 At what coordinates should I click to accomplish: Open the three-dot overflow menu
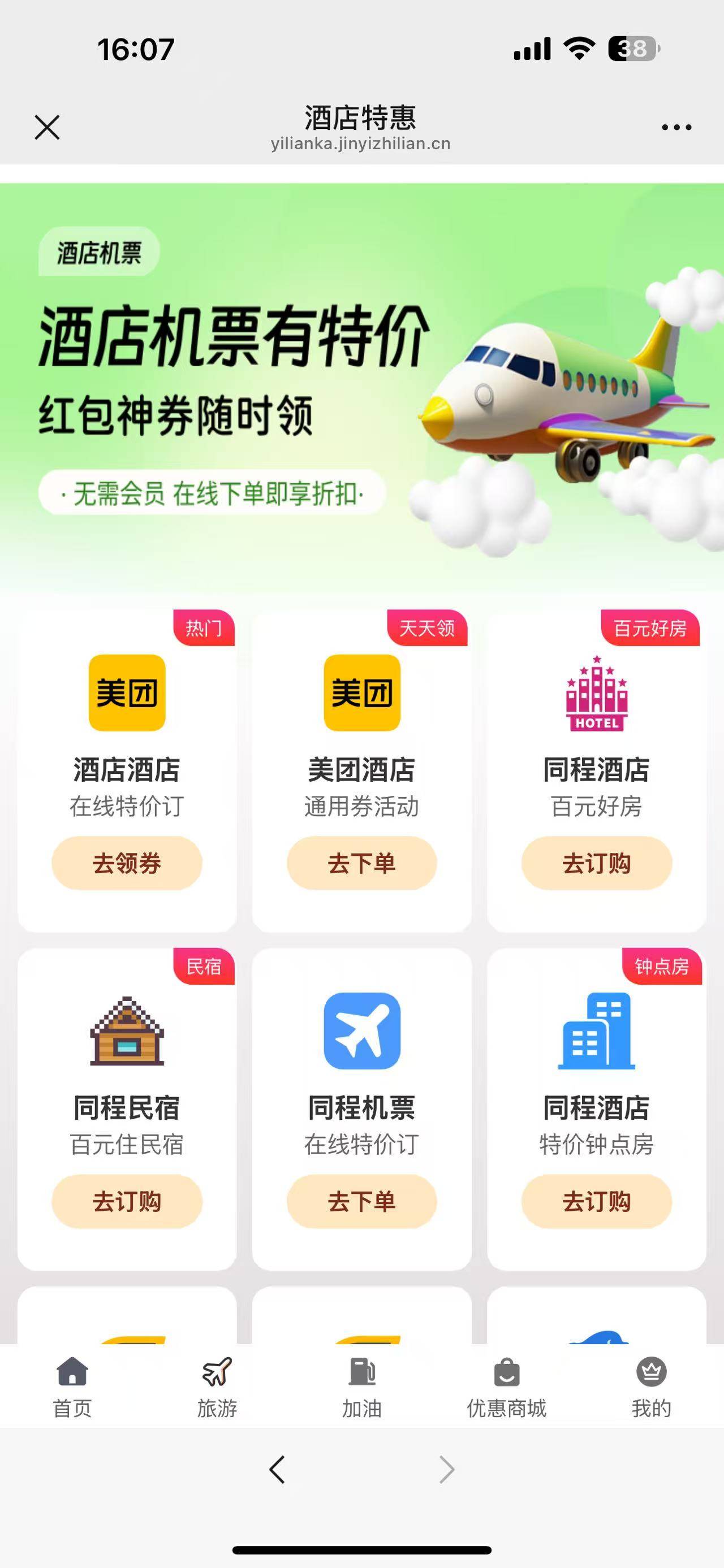[676, 127]
